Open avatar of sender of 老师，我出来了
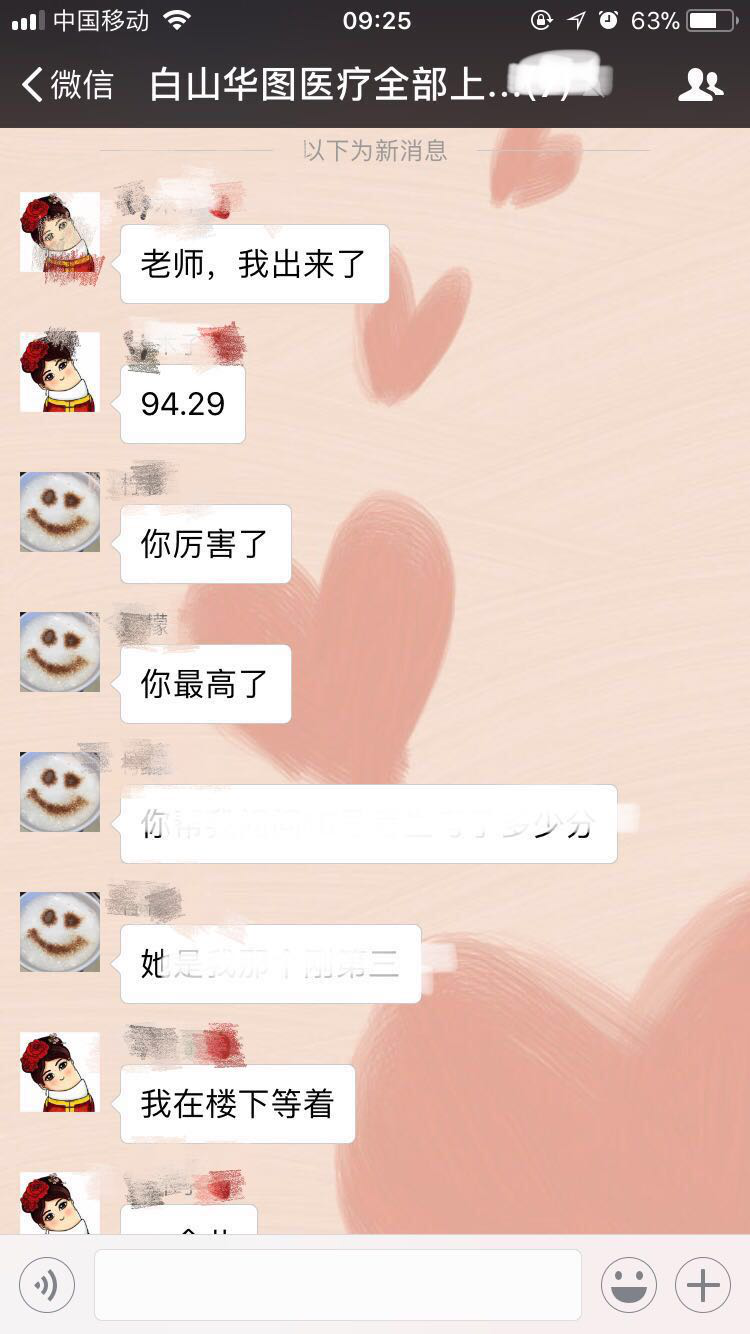Viewport: 750px width, 1334px height. (x=60, y=232)
